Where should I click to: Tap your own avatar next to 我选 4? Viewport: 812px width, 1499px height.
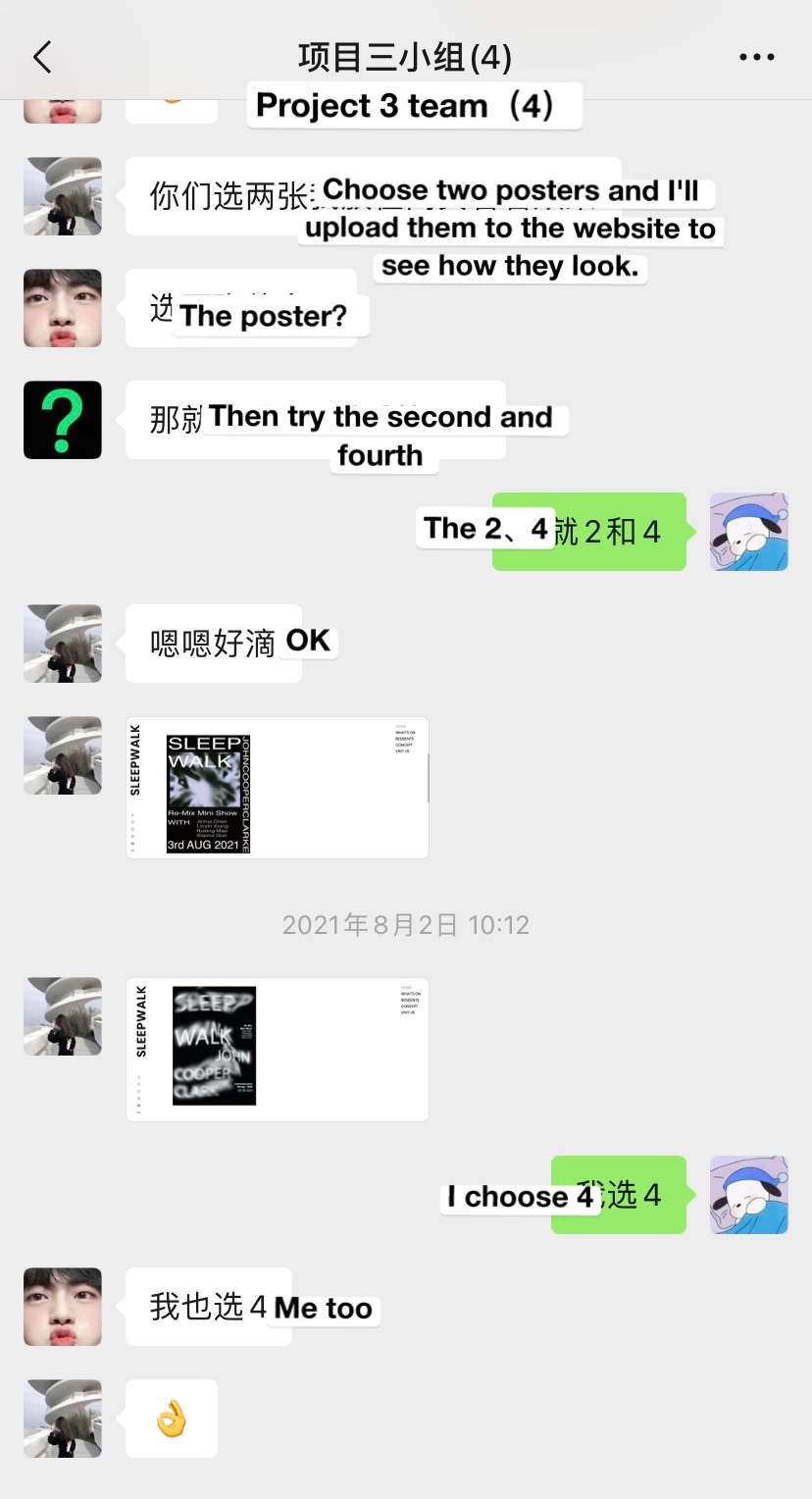click(x=748, y=1195)
